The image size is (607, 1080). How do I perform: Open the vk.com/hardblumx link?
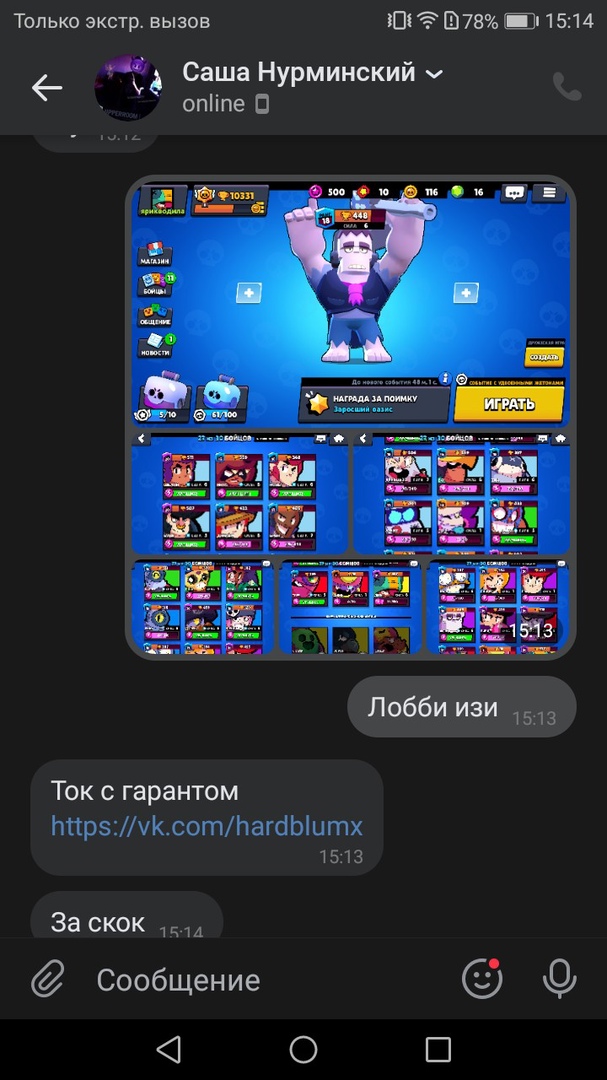click(x=206, y=826)
